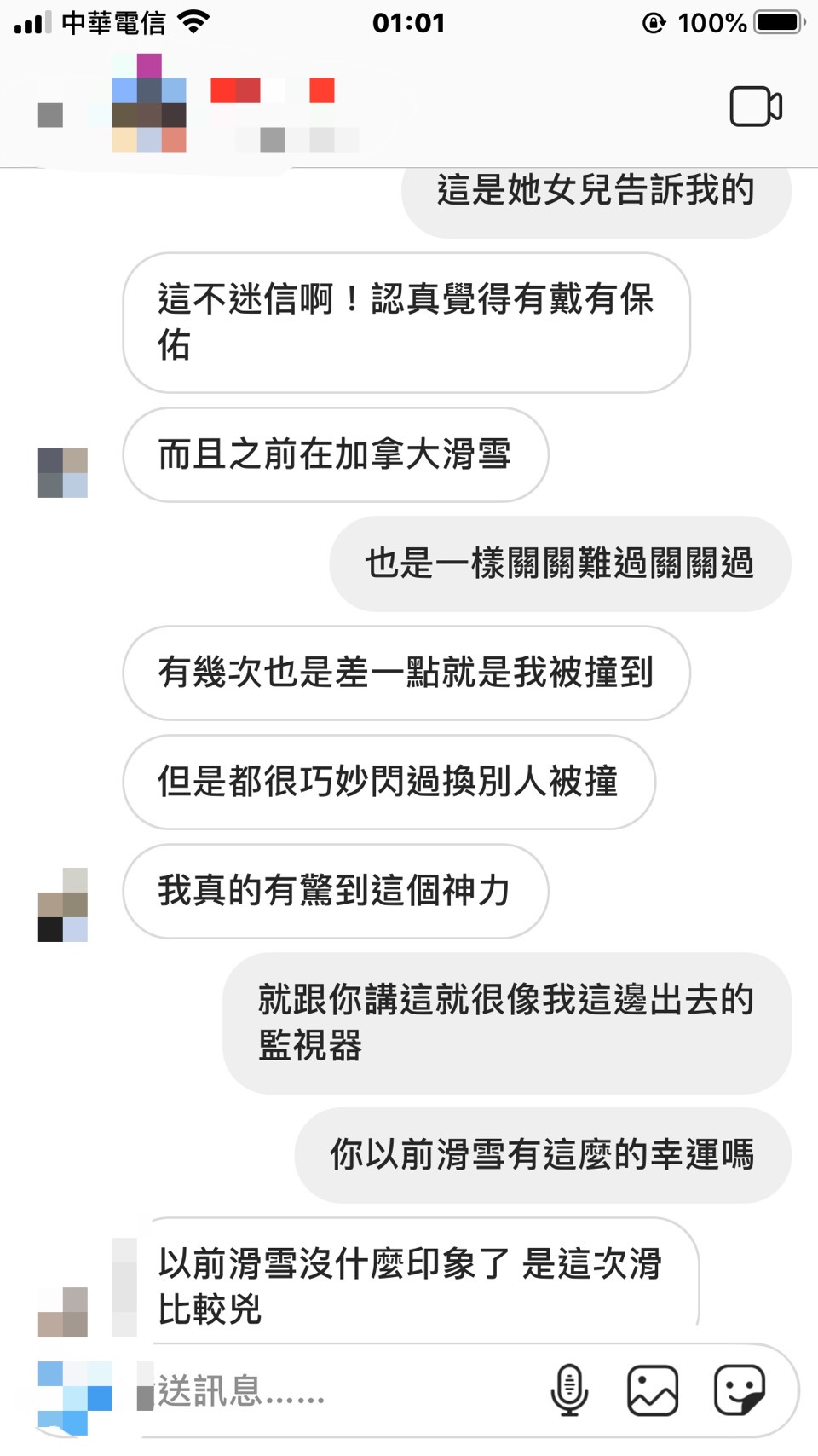818x1456 pixels.
Task: Open the sticker picker
Action: pyautogui.click(x=739, y=1390)
